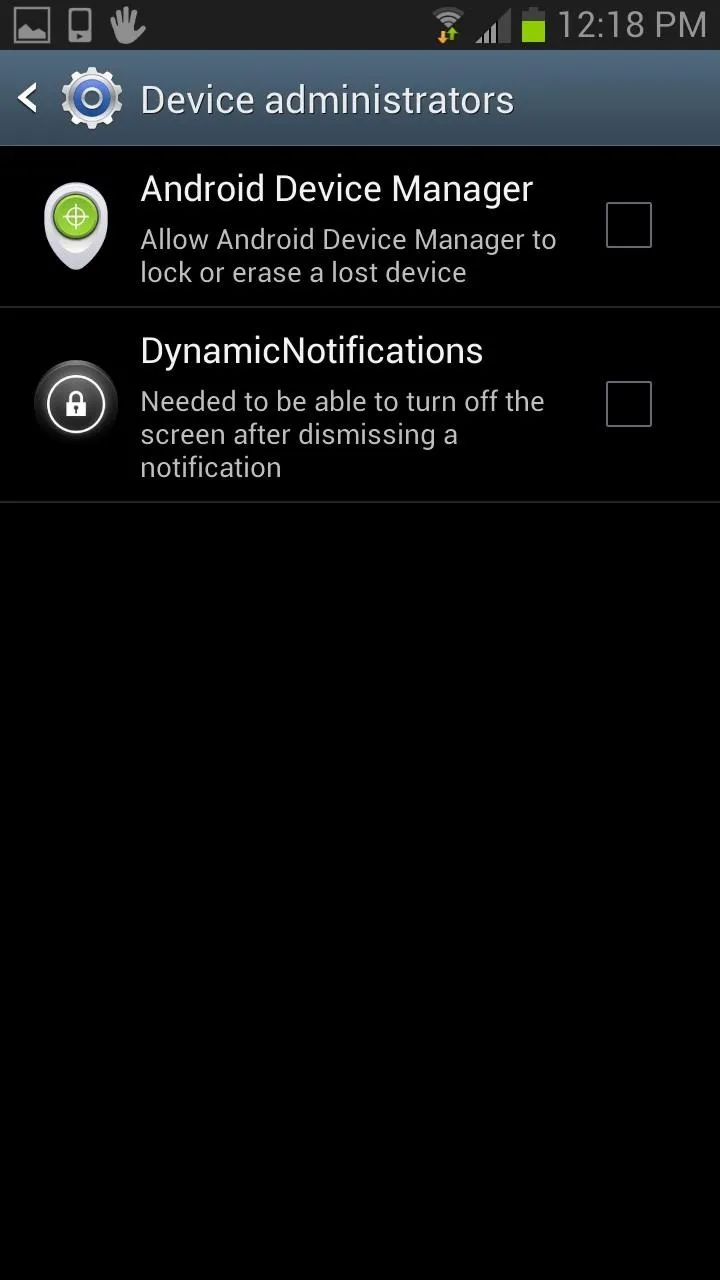The height and width of the screenshot is (1280, 720).
Task: Open the Android Device Manager row
Action: 360,227
